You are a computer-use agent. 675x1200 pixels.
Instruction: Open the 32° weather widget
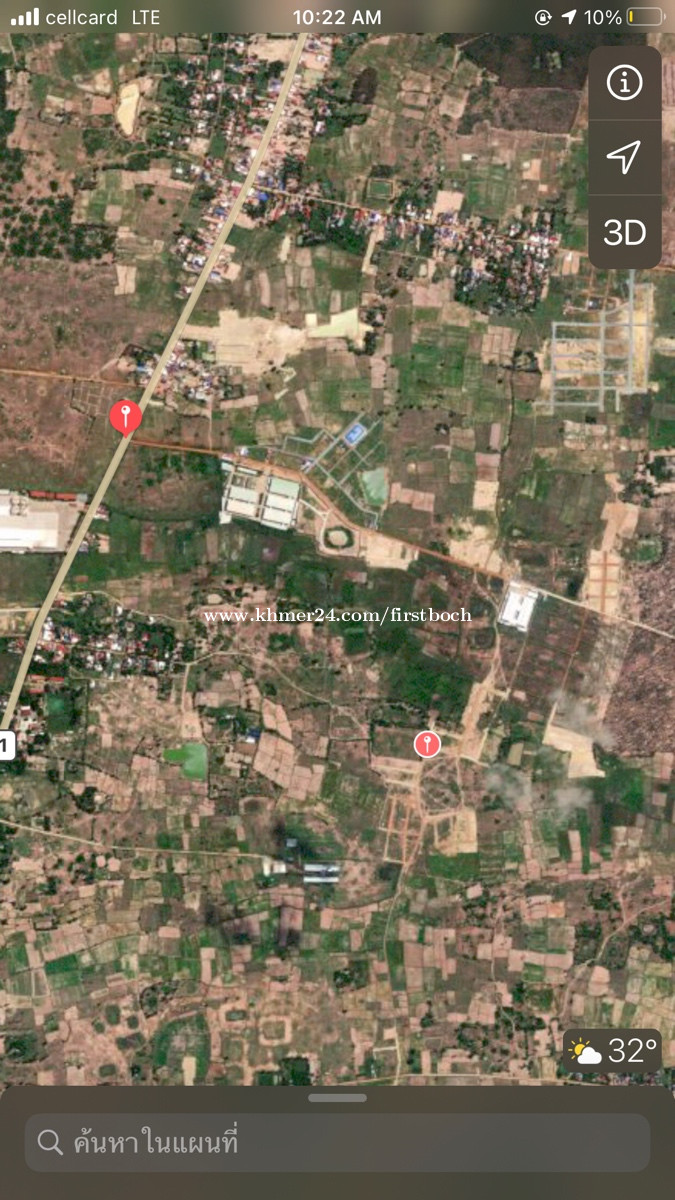coord(612,1051)
